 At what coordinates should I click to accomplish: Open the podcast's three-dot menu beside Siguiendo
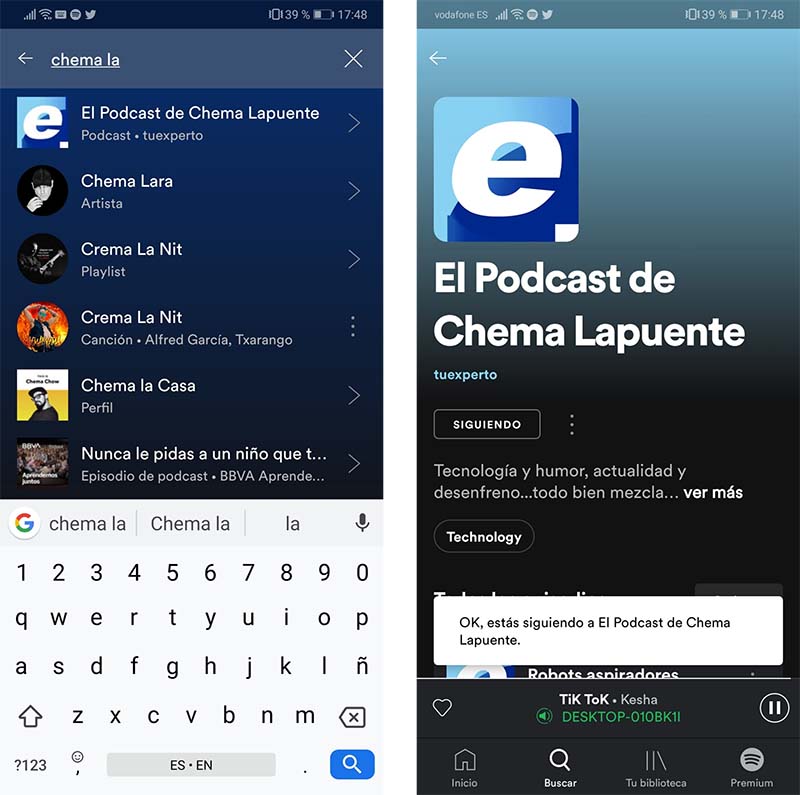(572, 424)
